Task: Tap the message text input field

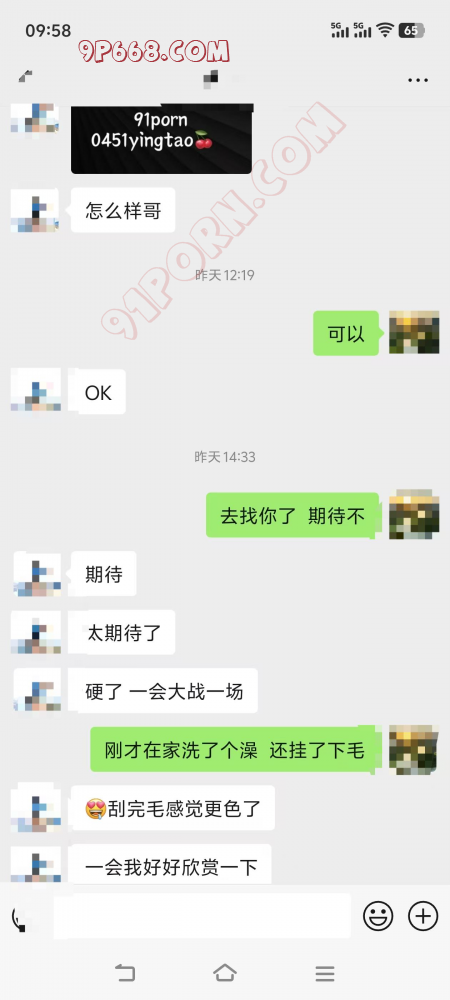Action: pos(202,916)
